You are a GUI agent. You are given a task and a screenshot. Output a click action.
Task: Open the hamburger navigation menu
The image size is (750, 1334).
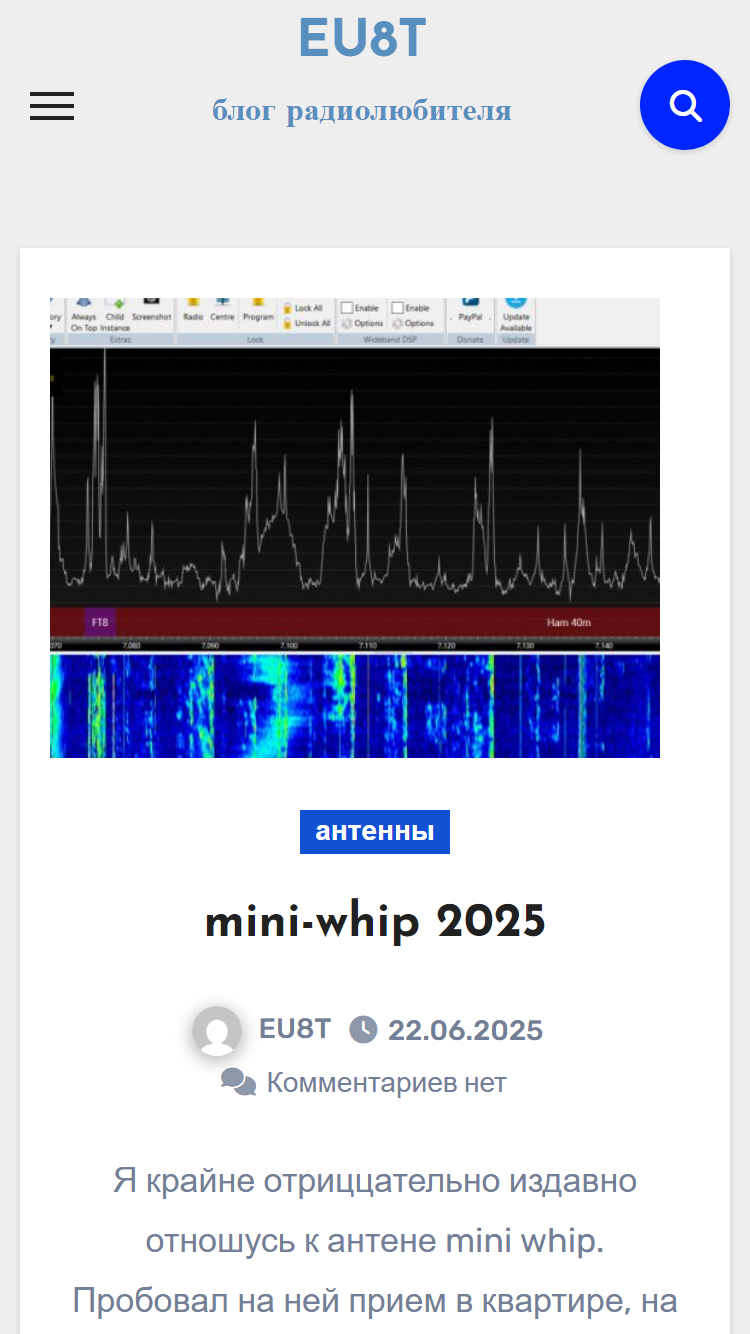52,106
